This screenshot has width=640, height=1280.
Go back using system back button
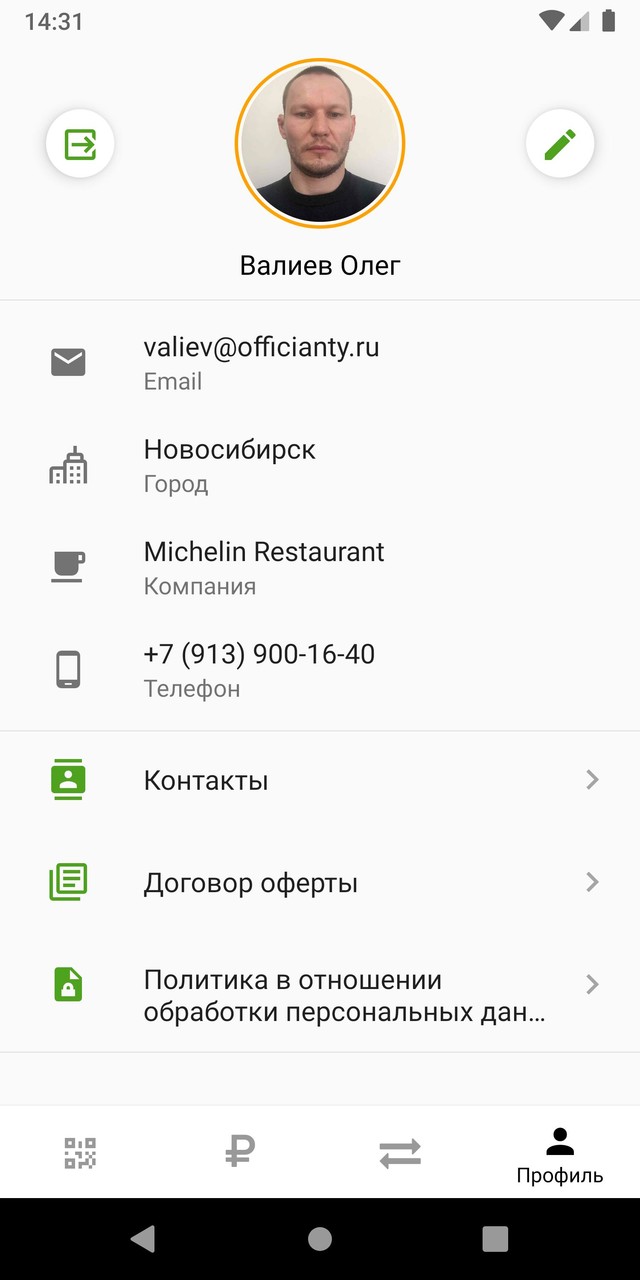click(143, 1239)
